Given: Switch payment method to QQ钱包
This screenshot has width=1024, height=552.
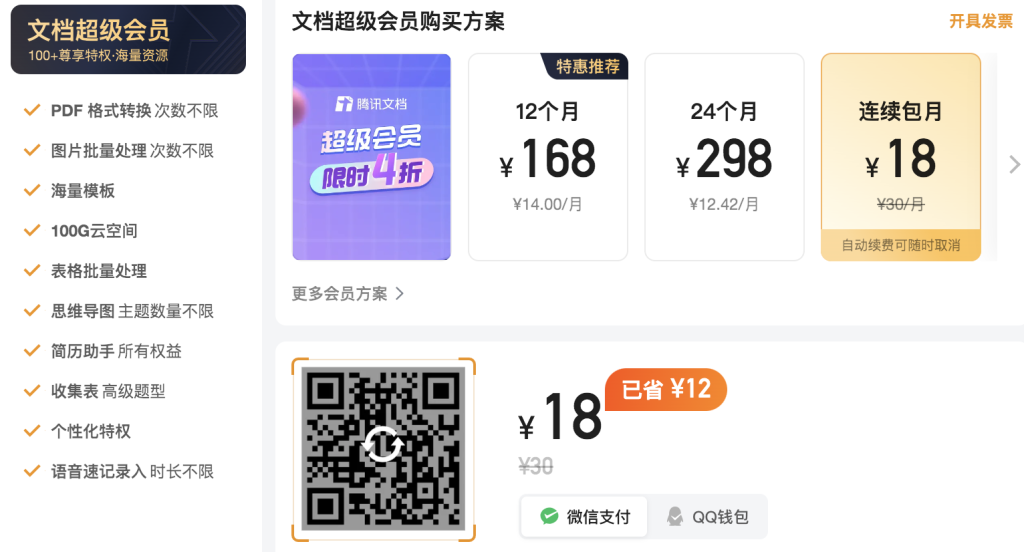Looking at the screenshot, I should [708, 517].
